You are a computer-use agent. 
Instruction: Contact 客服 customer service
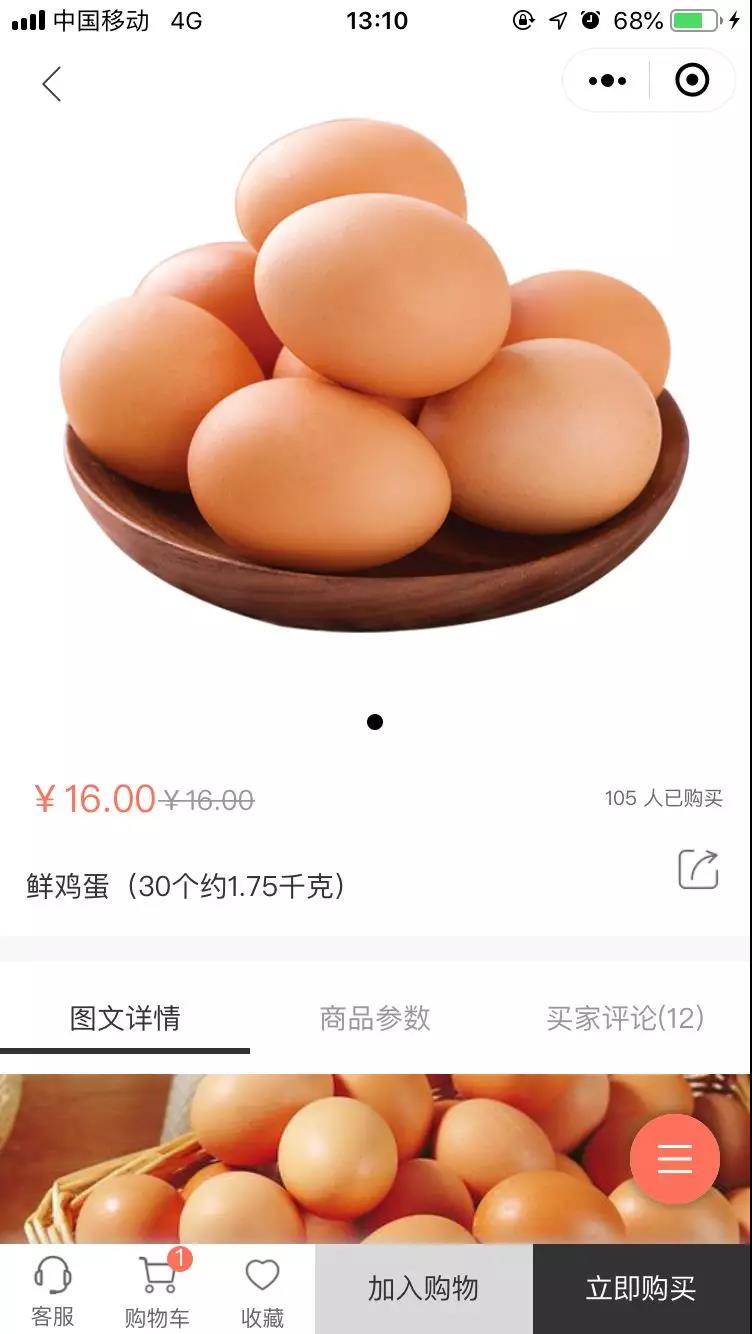[53, 1290]
